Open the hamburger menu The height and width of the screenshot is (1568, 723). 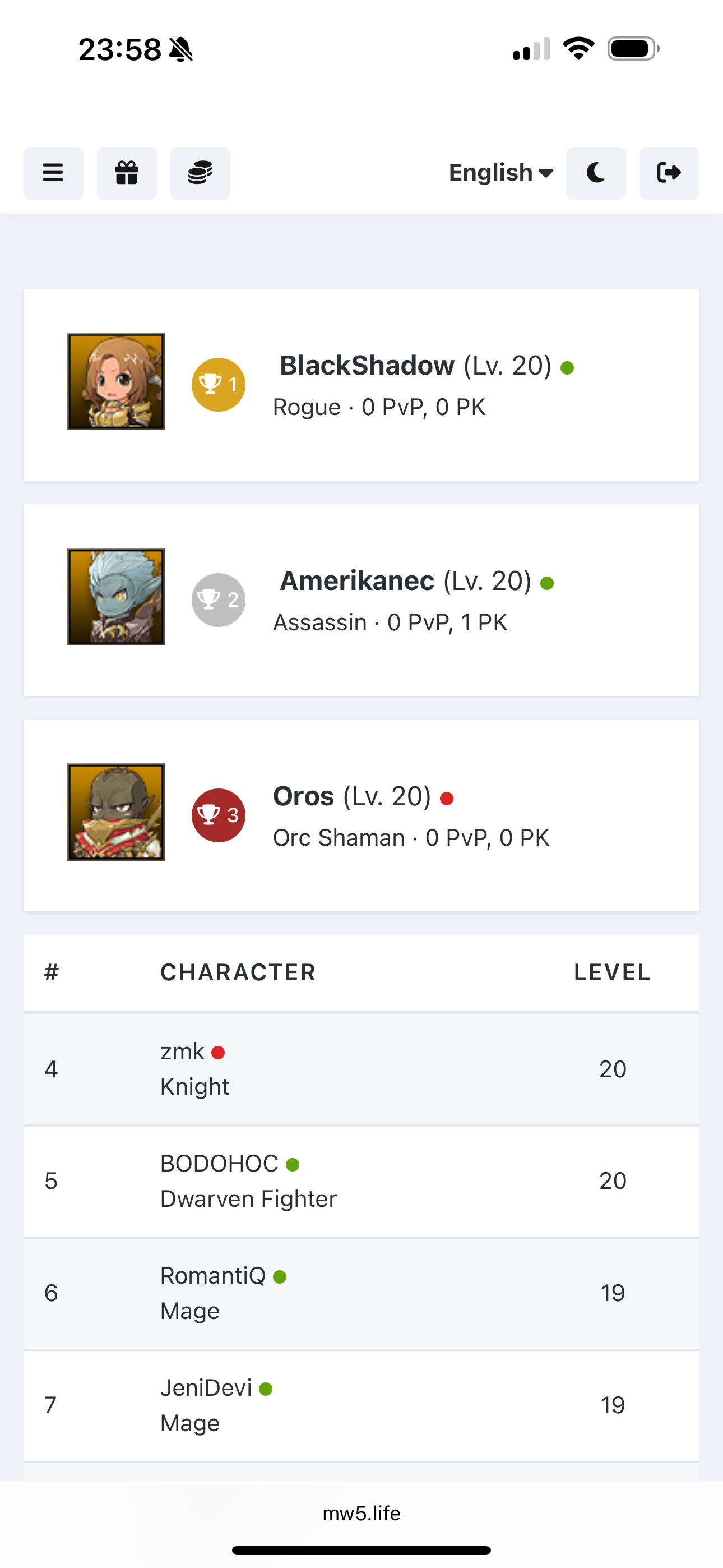[53, 173]
